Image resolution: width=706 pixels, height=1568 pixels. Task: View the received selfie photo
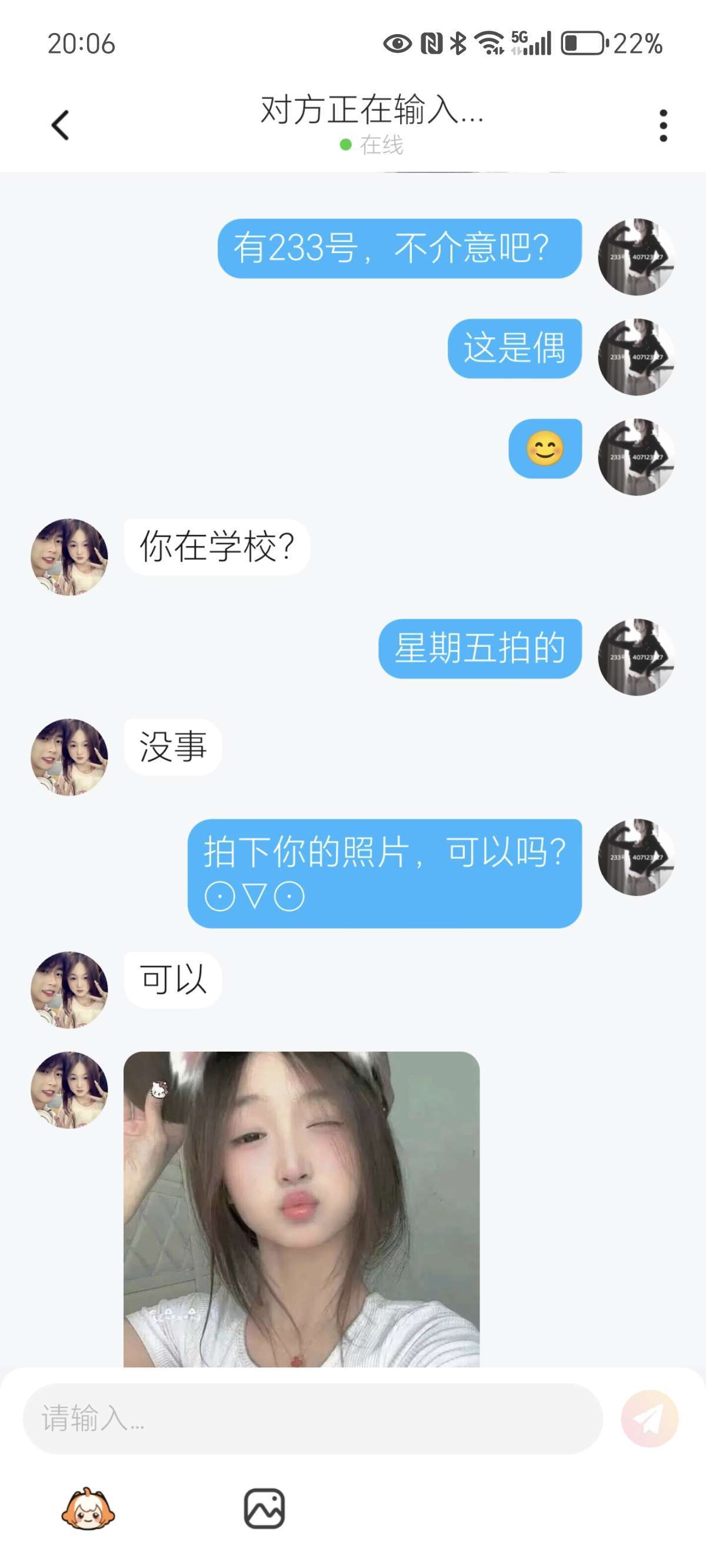(301, 1208)
